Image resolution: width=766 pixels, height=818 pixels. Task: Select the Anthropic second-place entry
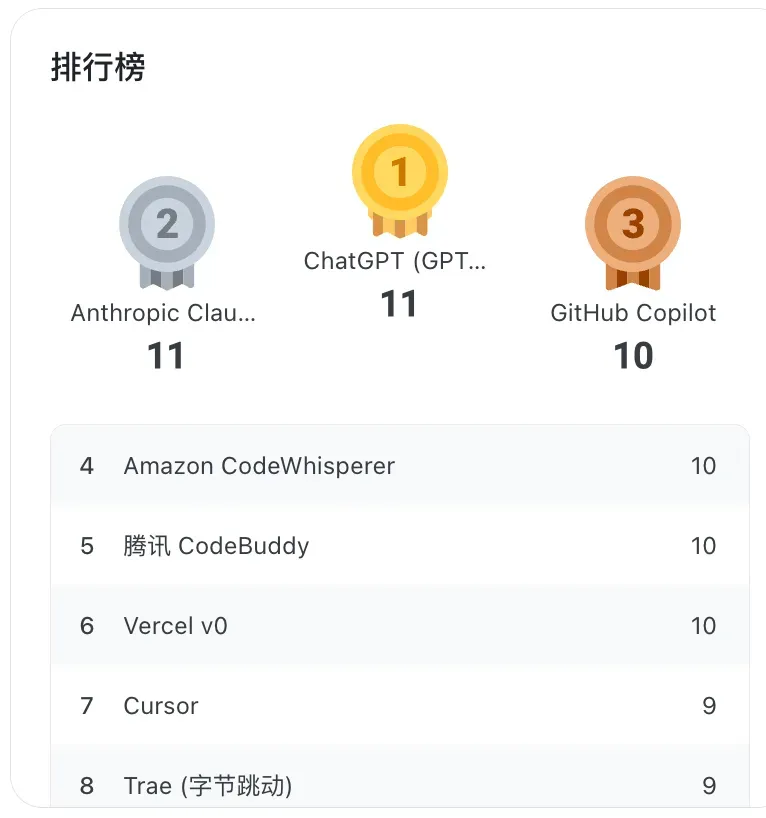click(x=165, y=313)
